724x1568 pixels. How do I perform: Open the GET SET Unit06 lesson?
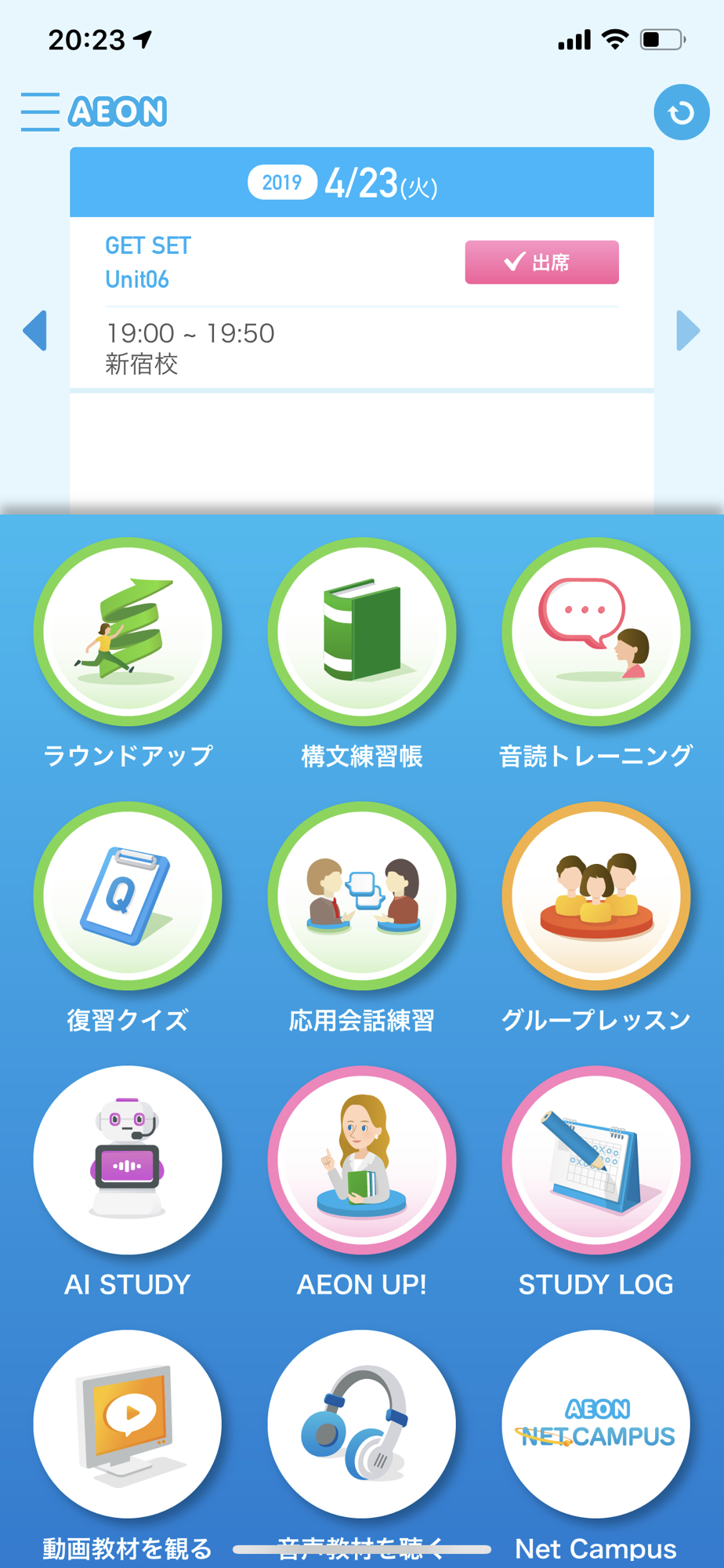point(148,263)
